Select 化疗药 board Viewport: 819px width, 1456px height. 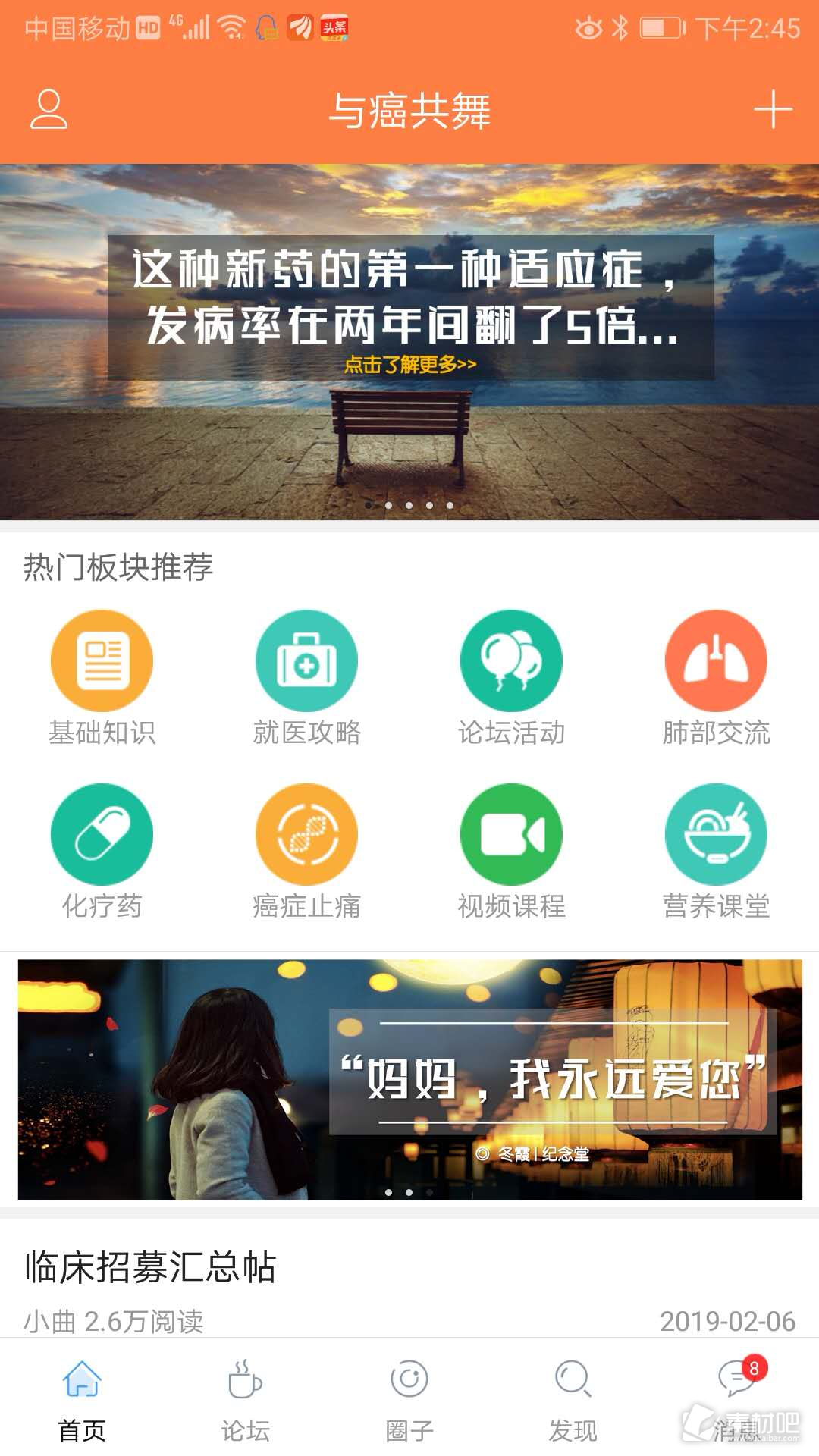click(x=102, y=851)
